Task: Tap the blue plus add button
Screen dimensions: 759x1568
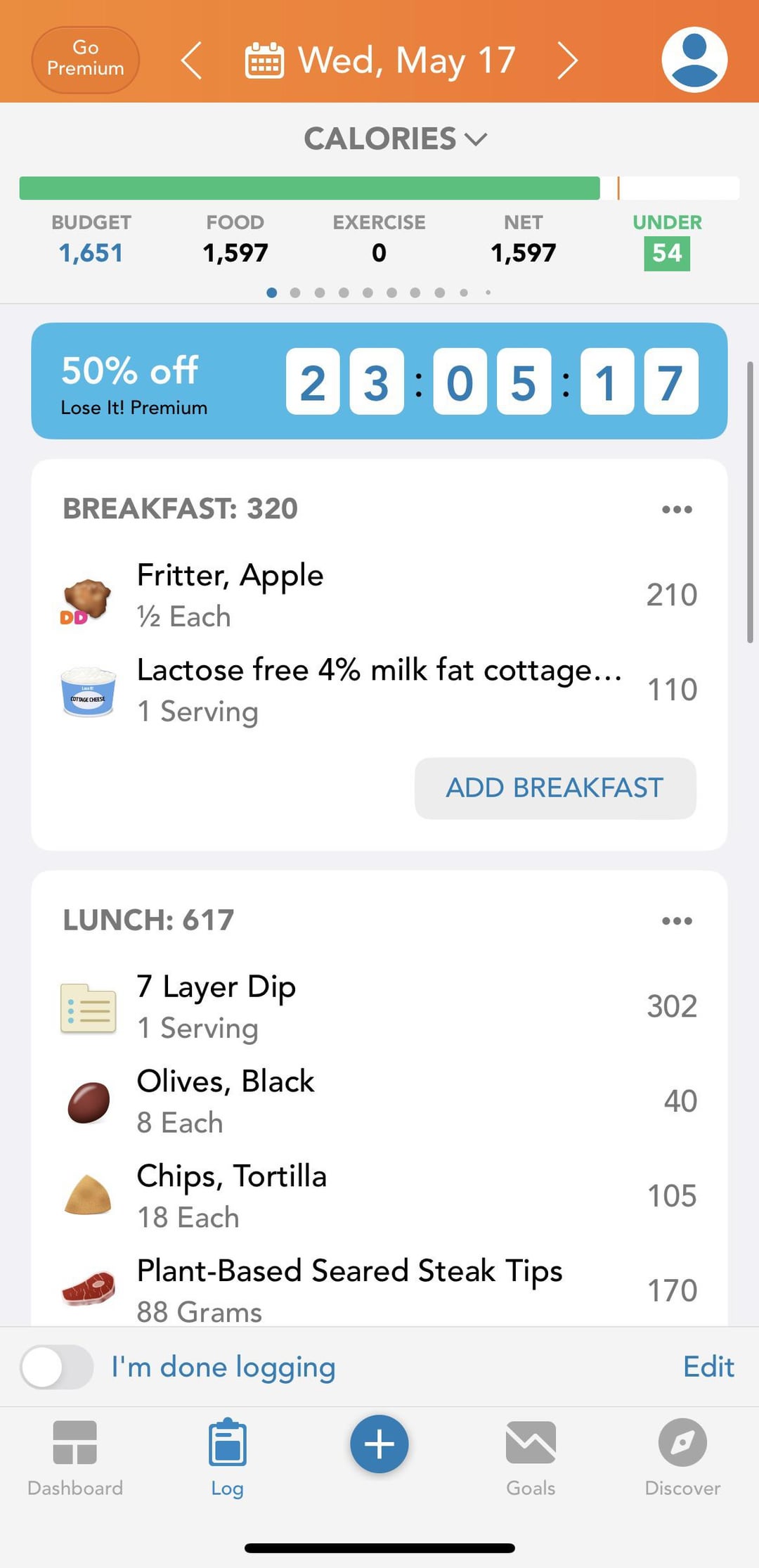Action: [379, 1444]
